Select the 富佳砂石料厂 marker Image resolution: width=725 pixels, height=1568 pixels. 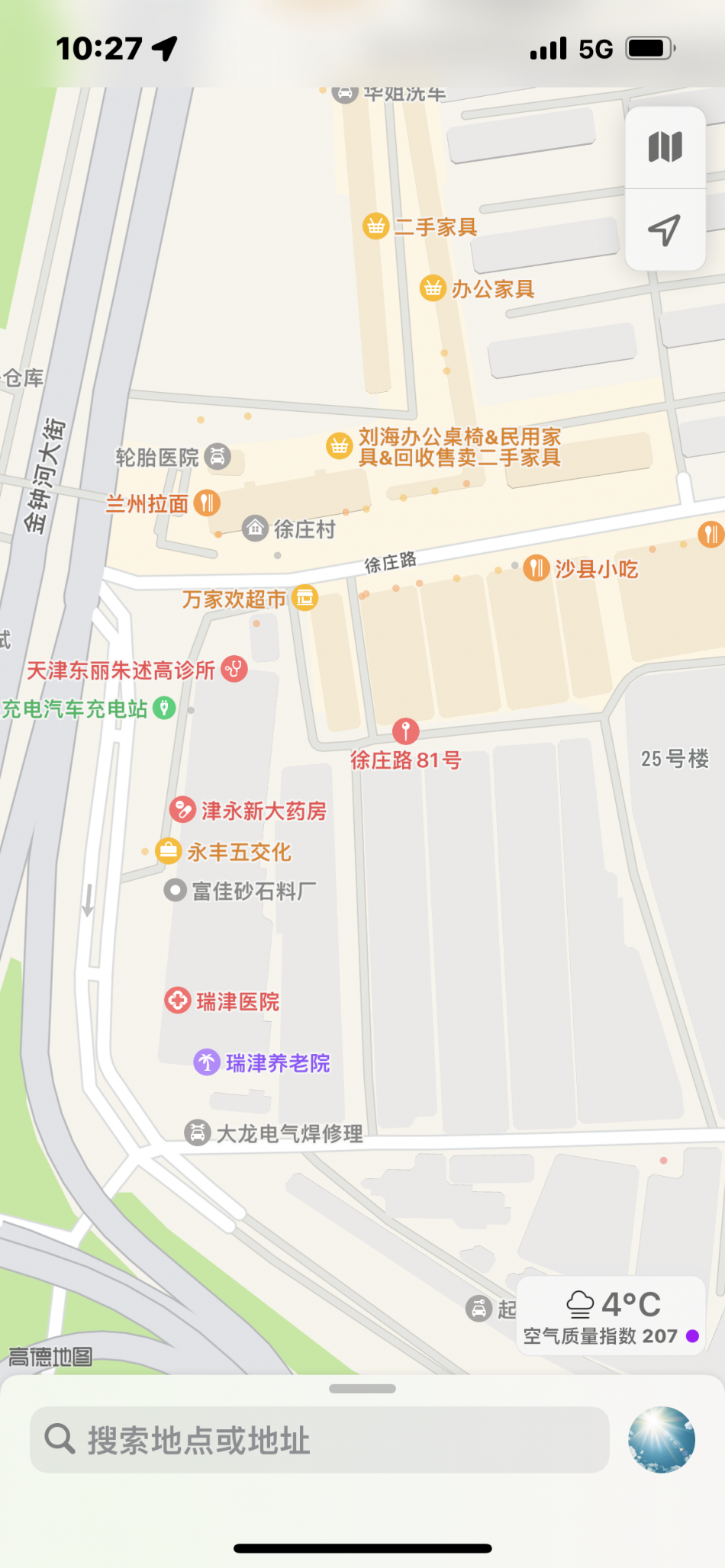coord(176,890)
